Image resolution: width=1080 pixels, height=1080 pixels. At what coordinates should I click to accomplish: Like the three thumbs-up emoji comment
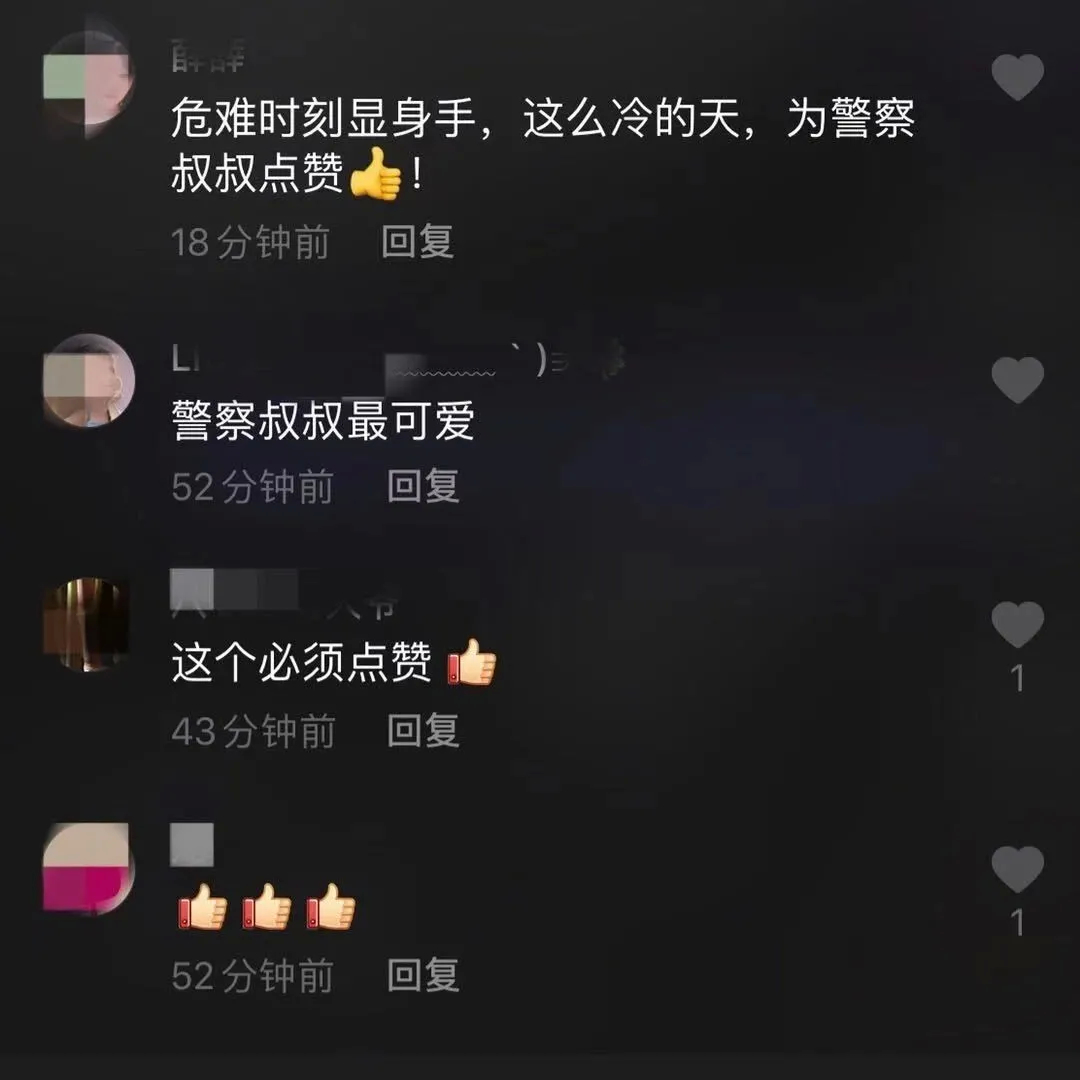click(x=1017, y=869)
